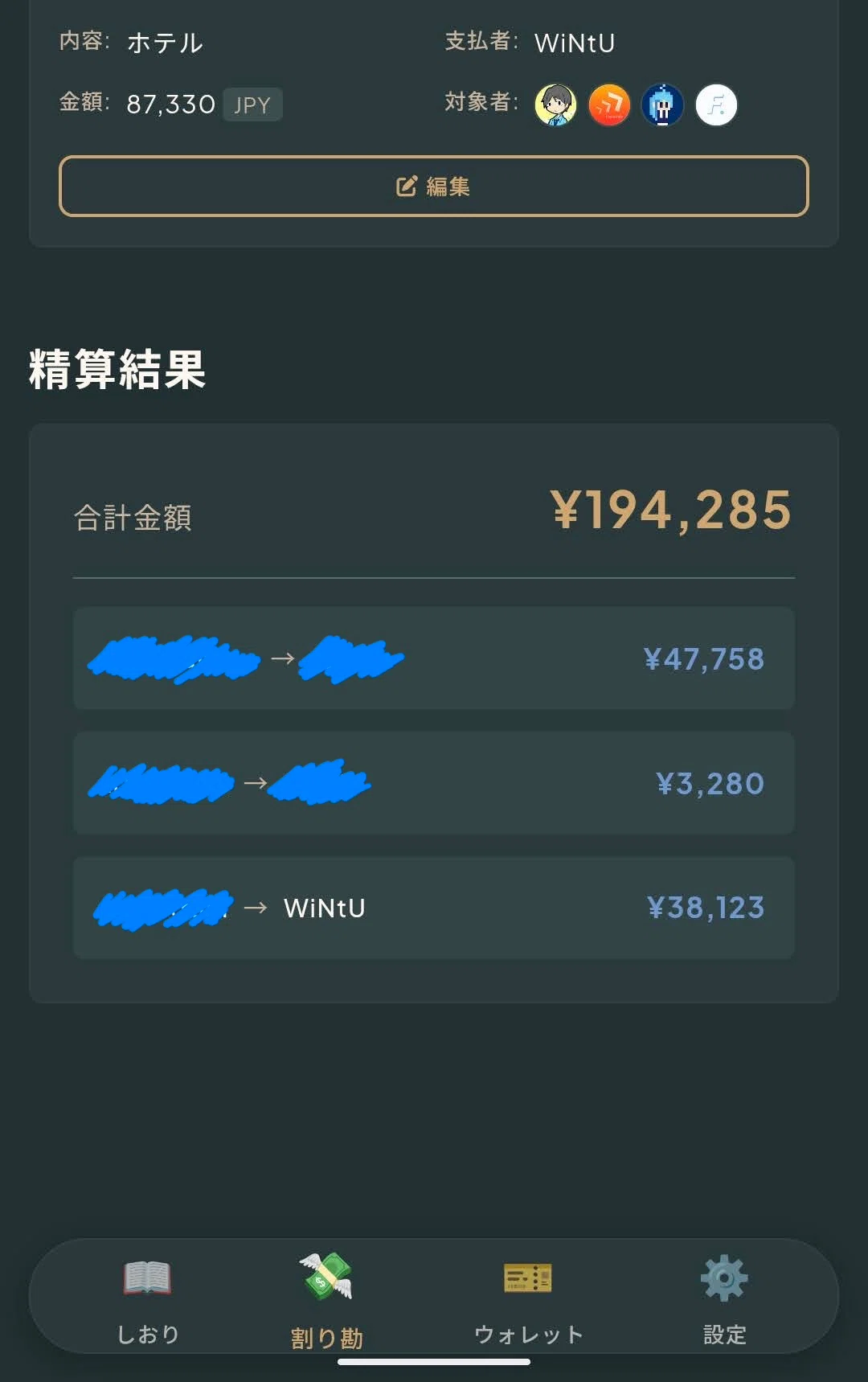The image size is (868, 1382).
Task: Switch to the しおり tab
Action: (x=148, y=1298)
